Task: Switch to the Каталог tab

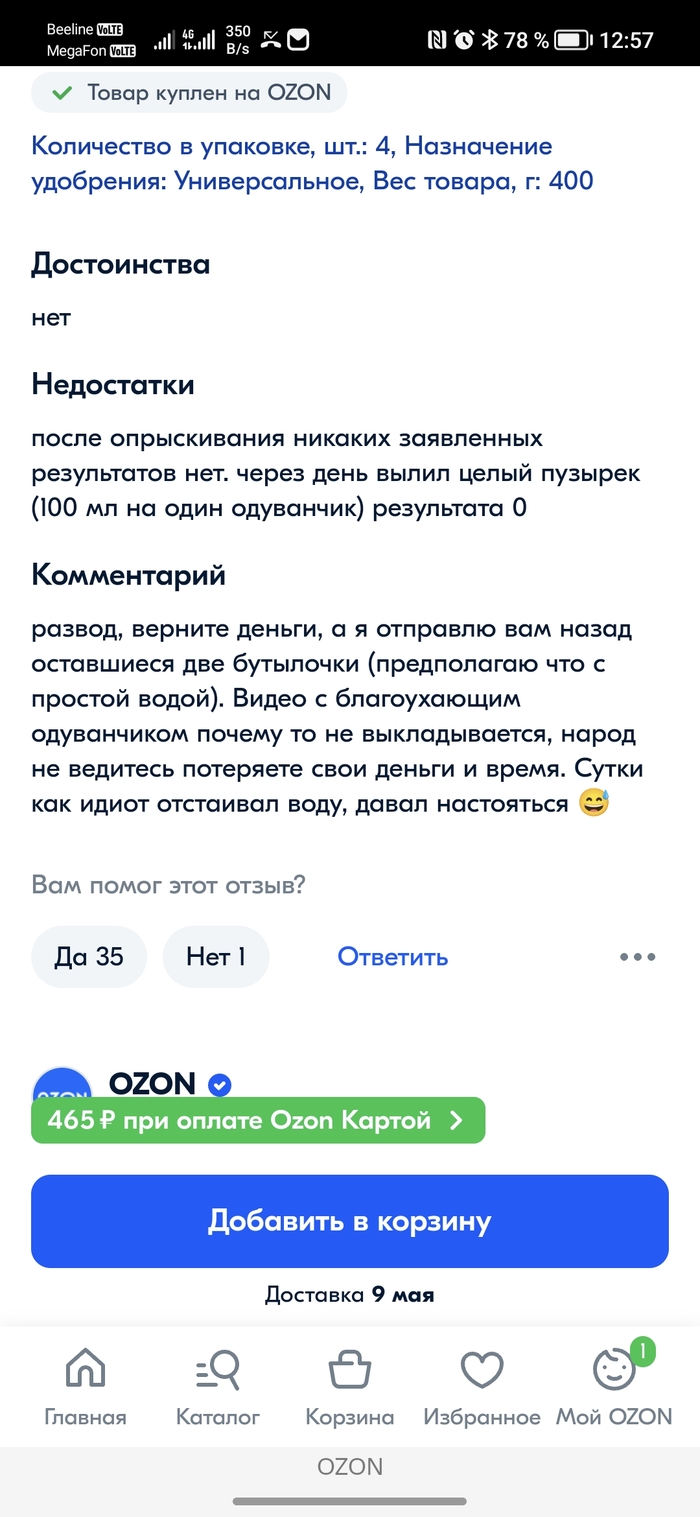Action: (x=217, y=1388)
